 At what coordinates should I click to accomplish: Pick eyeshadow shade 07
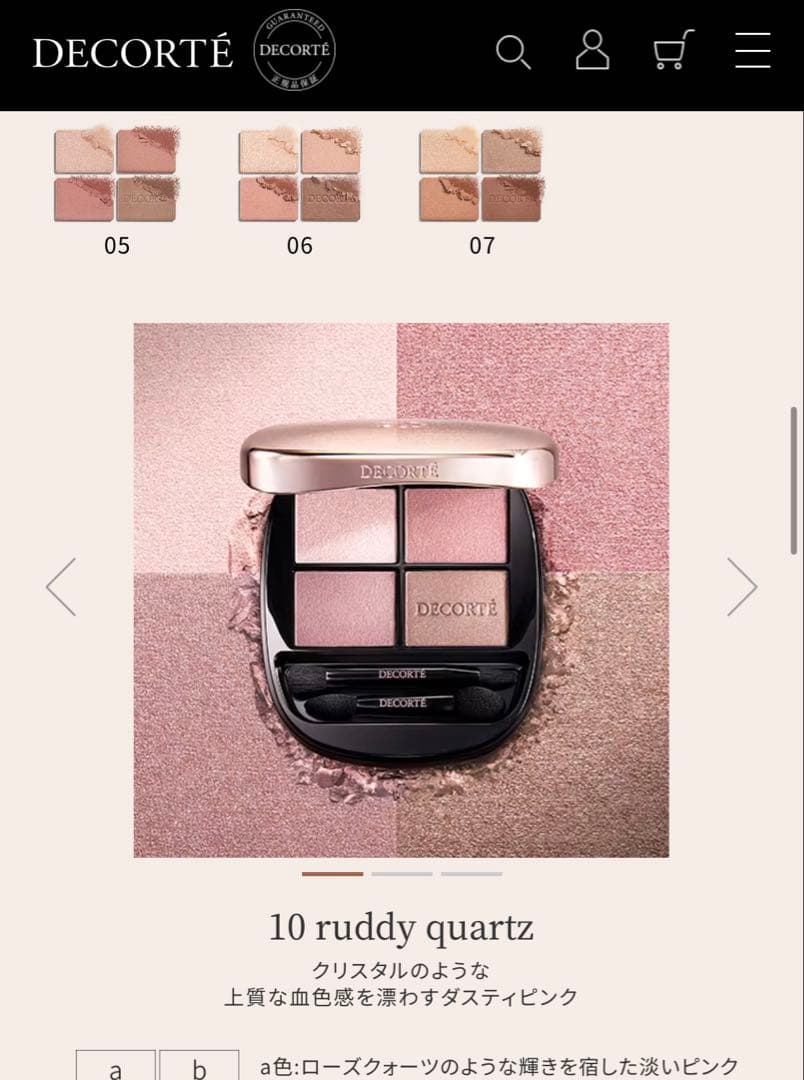click(481, 175)
